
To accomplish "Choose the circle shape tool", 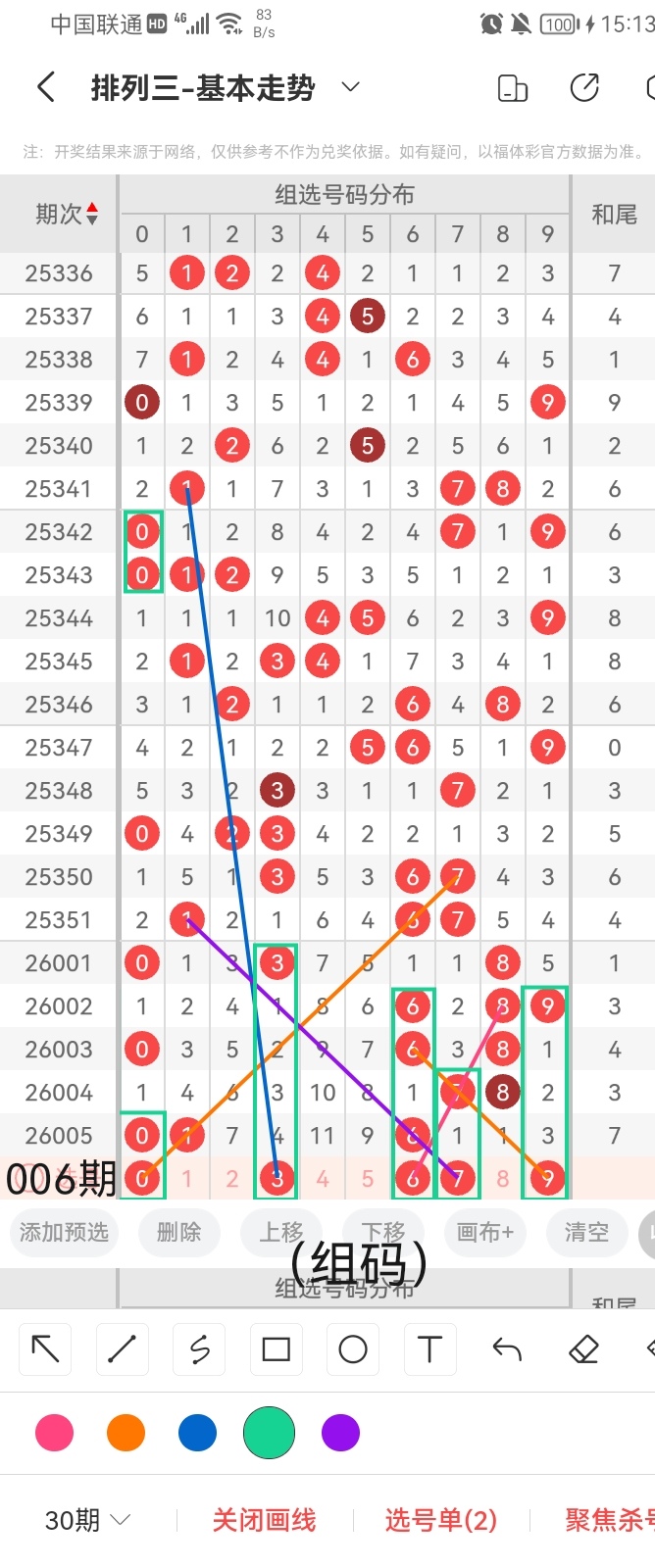I will click(353, 1349).
